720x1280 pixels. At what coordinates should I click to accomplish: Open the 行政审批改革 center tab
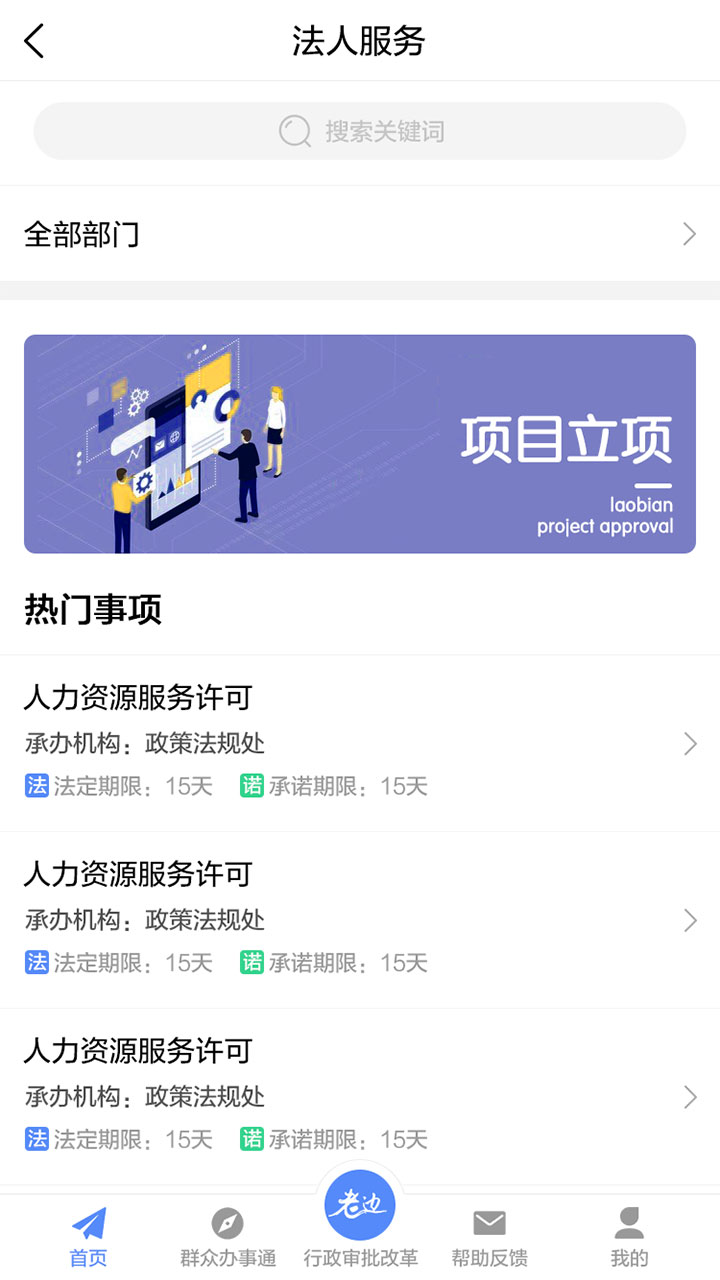[361, 1222]
